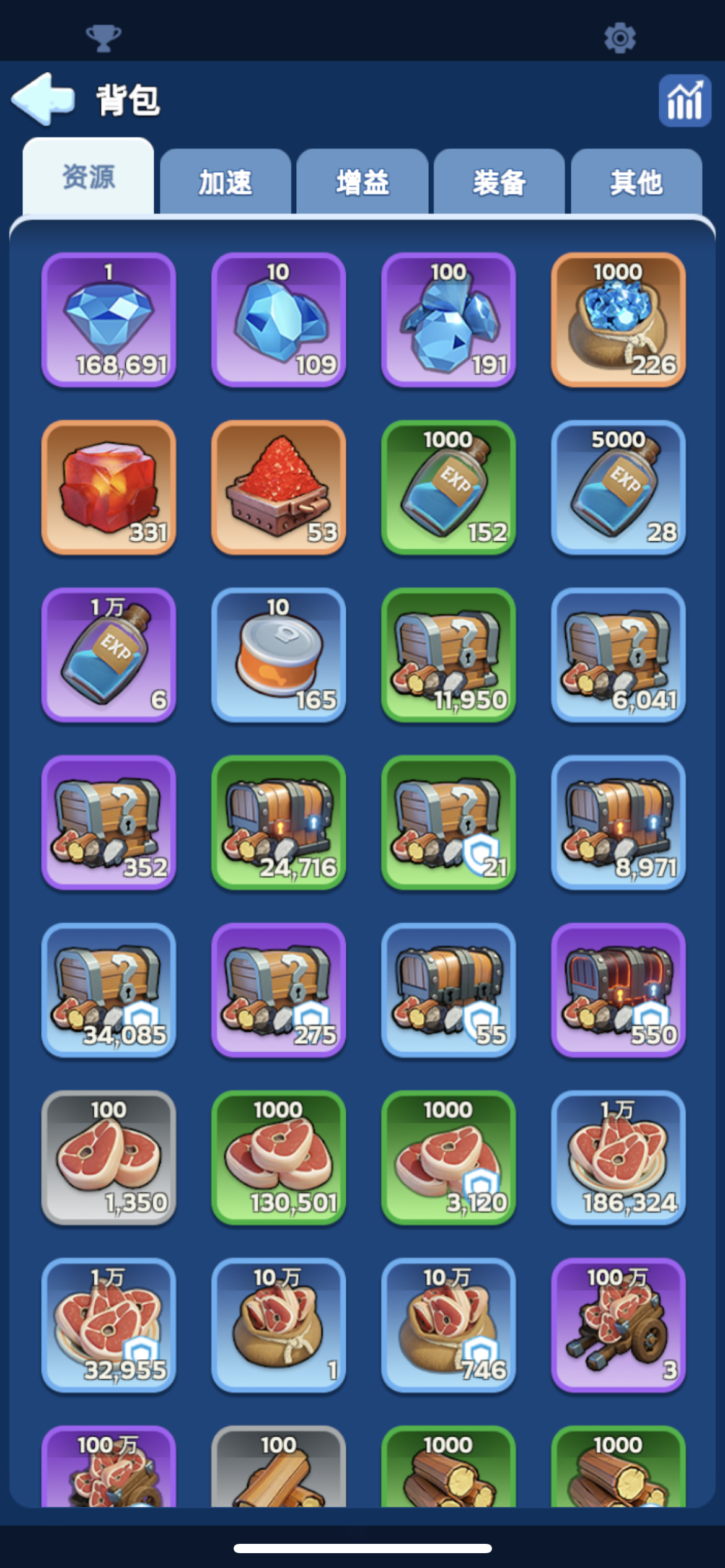Select the single gem item with 168,691
Viewport: 725px width, 1568px height.
[x=108, y=320]
